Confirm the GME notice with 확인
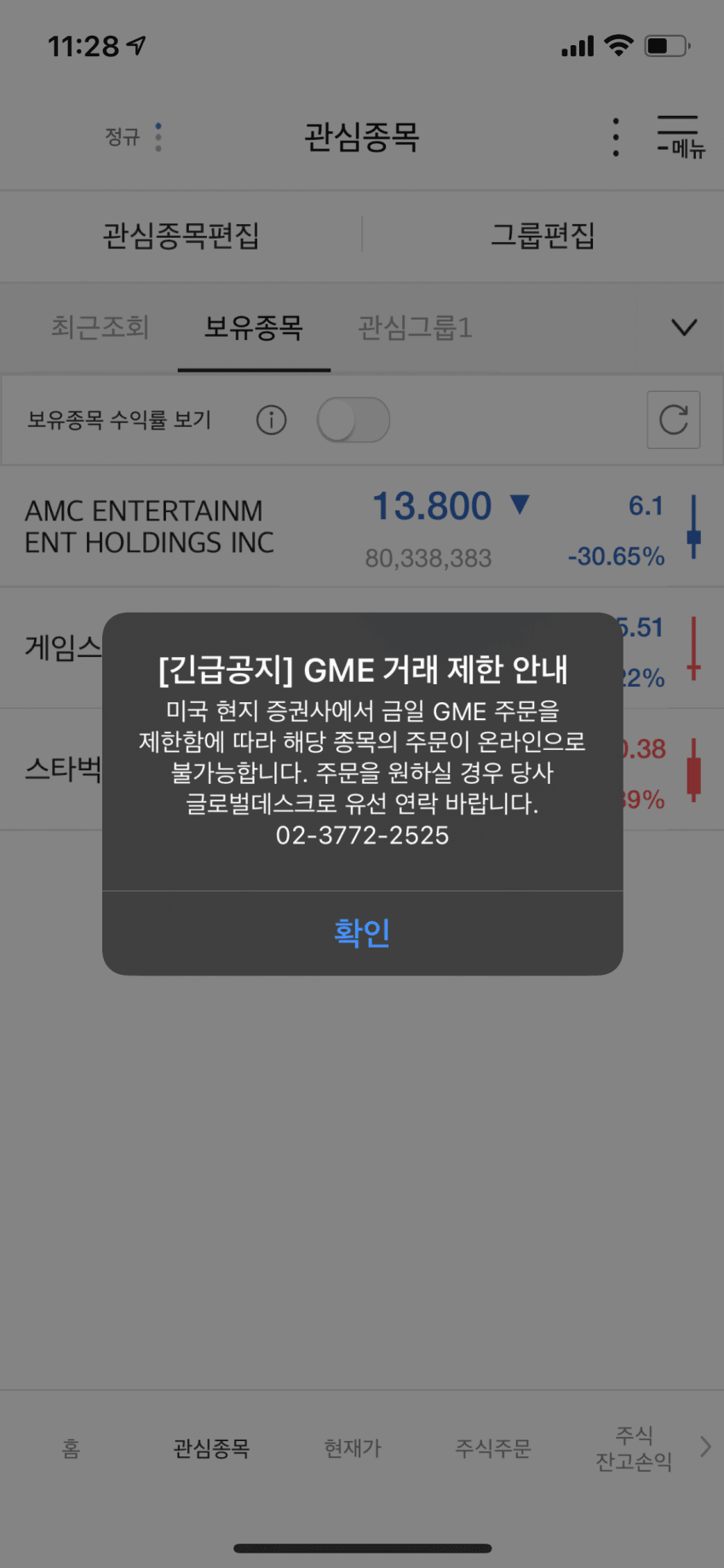724x1568 pixels. (362, 932)
